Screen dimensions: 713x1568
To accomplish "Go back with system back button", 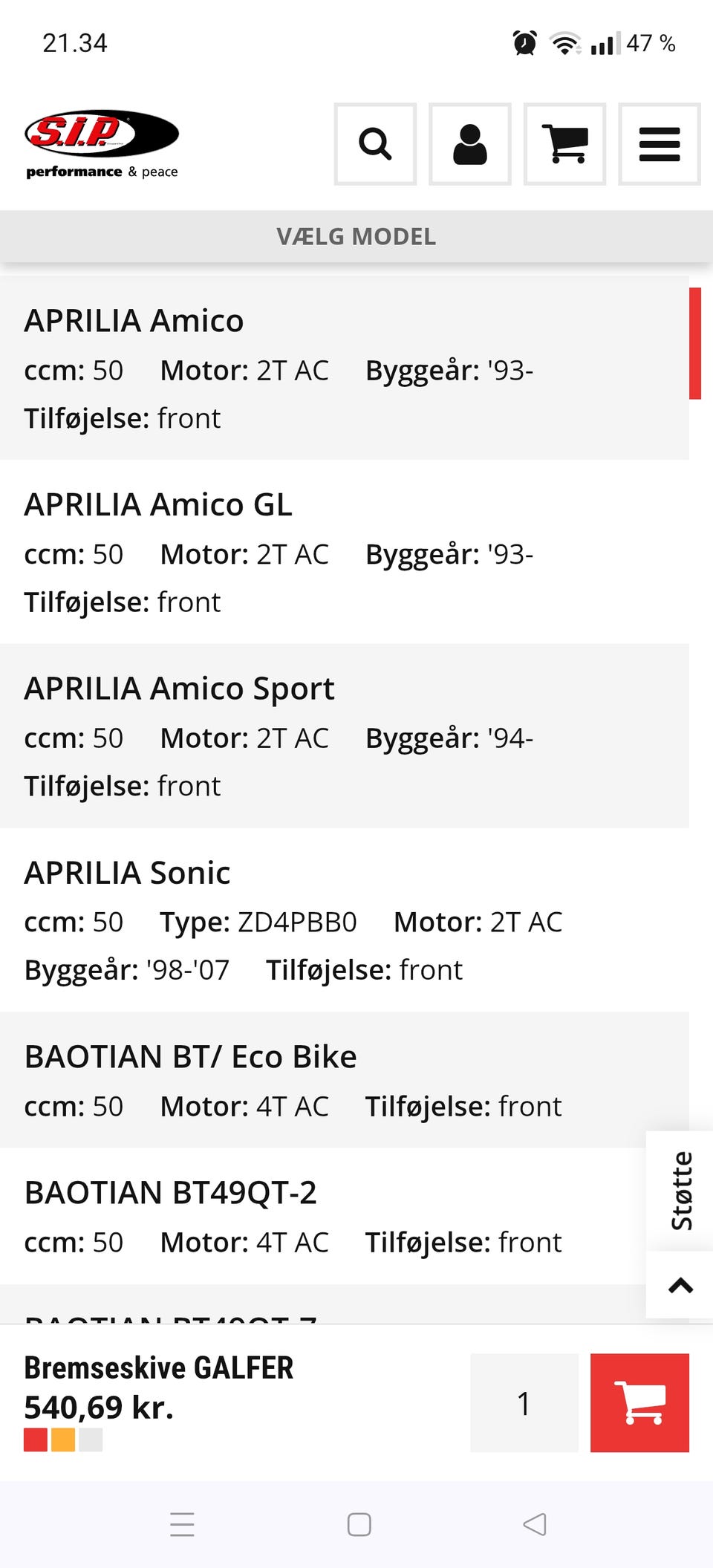I will (x=535, y=1524).
